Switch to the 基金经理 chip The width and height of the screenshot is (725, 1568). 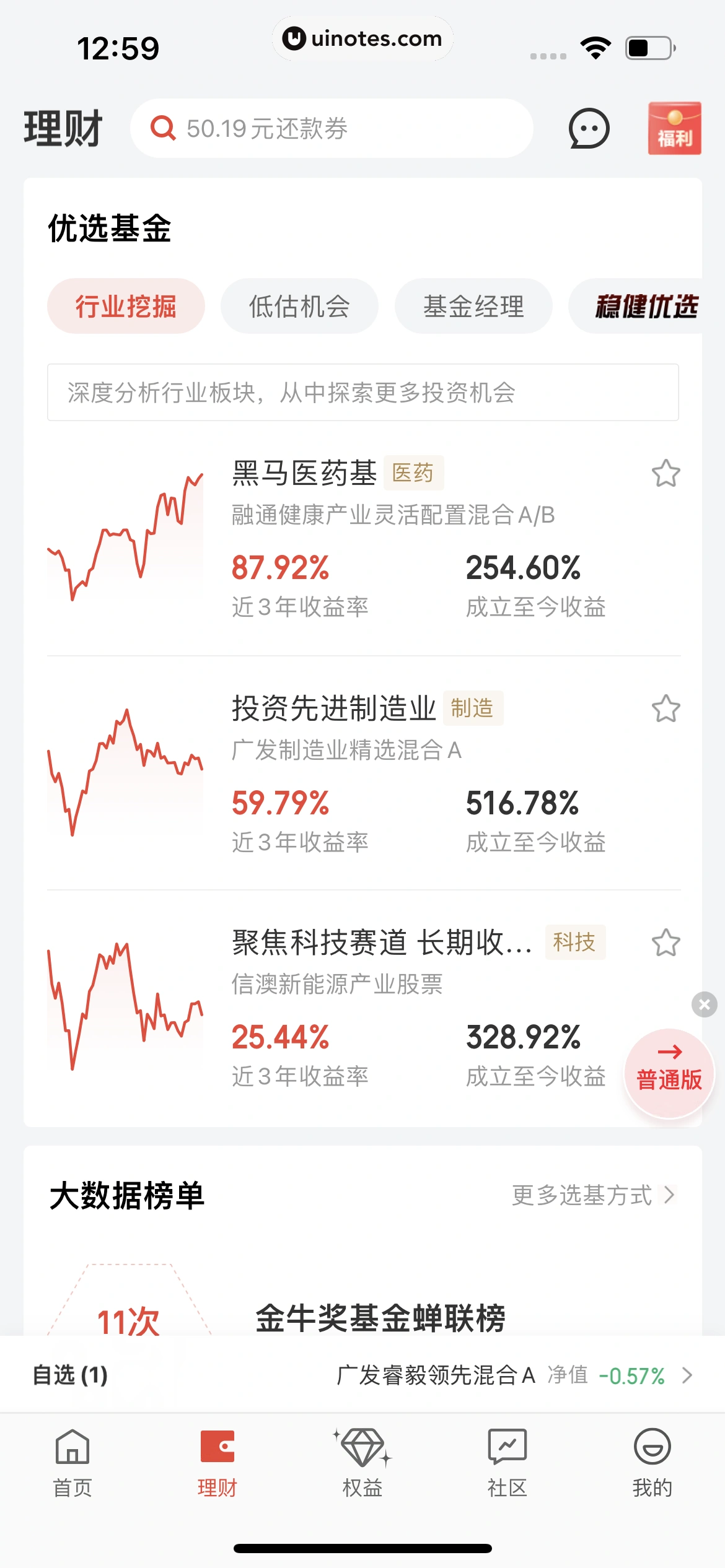point(473,306)
